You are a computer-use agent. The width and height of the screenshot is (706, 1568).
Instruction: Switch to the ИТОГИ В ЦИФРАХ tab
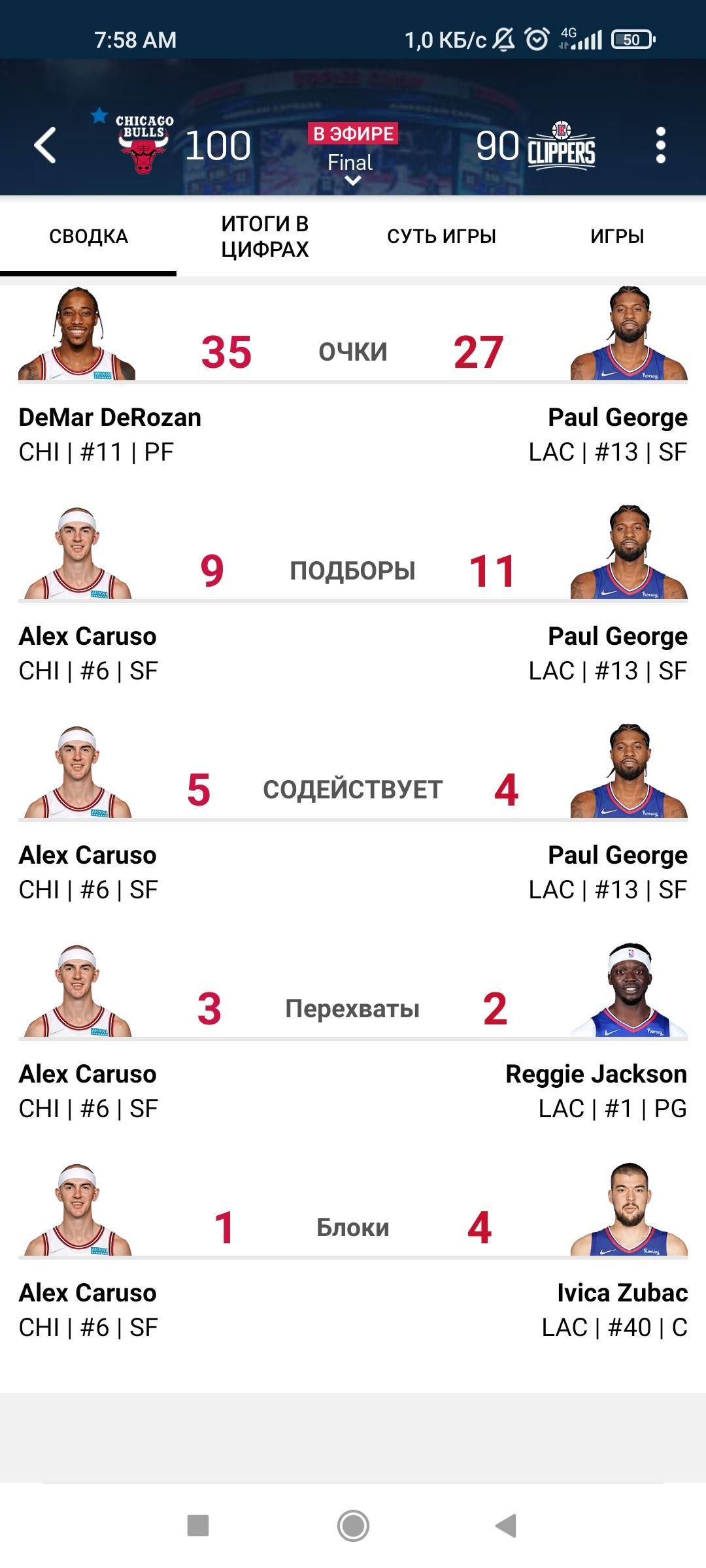(265, 236)
